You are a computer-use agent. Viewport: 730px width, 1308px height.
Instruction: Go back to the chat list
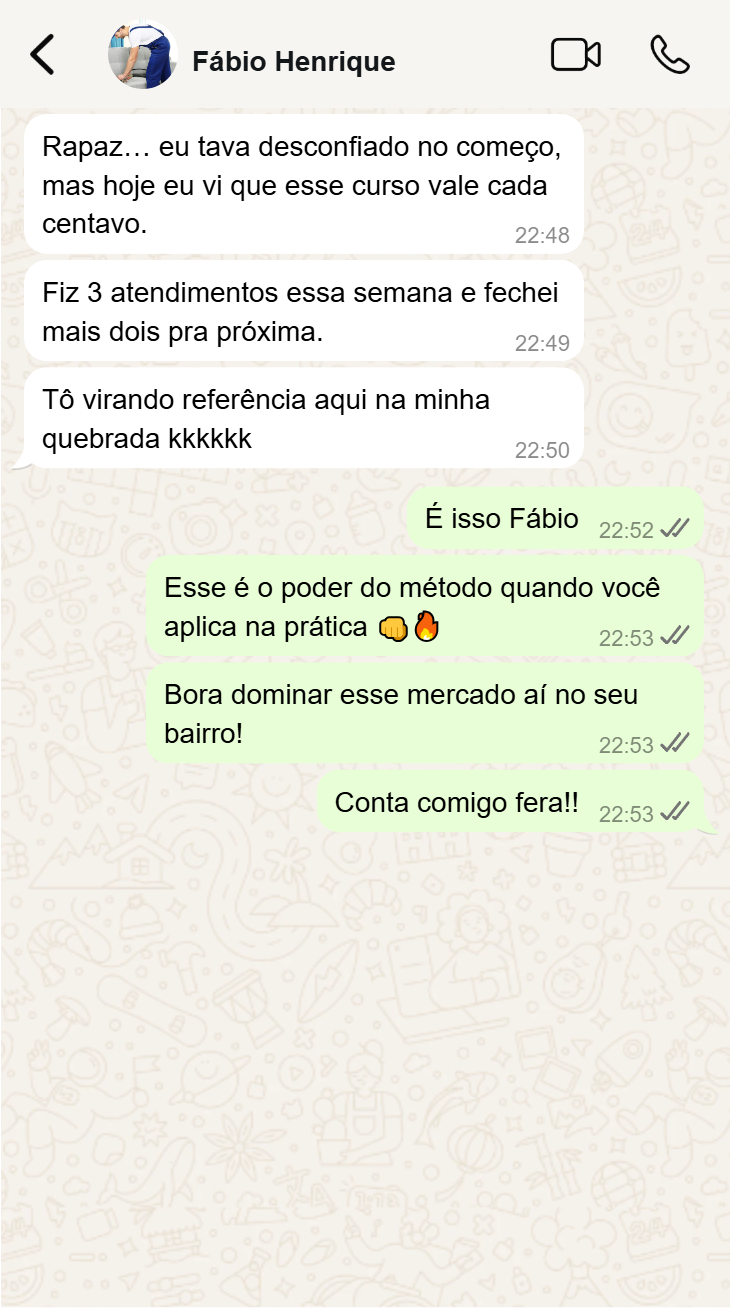42,55
